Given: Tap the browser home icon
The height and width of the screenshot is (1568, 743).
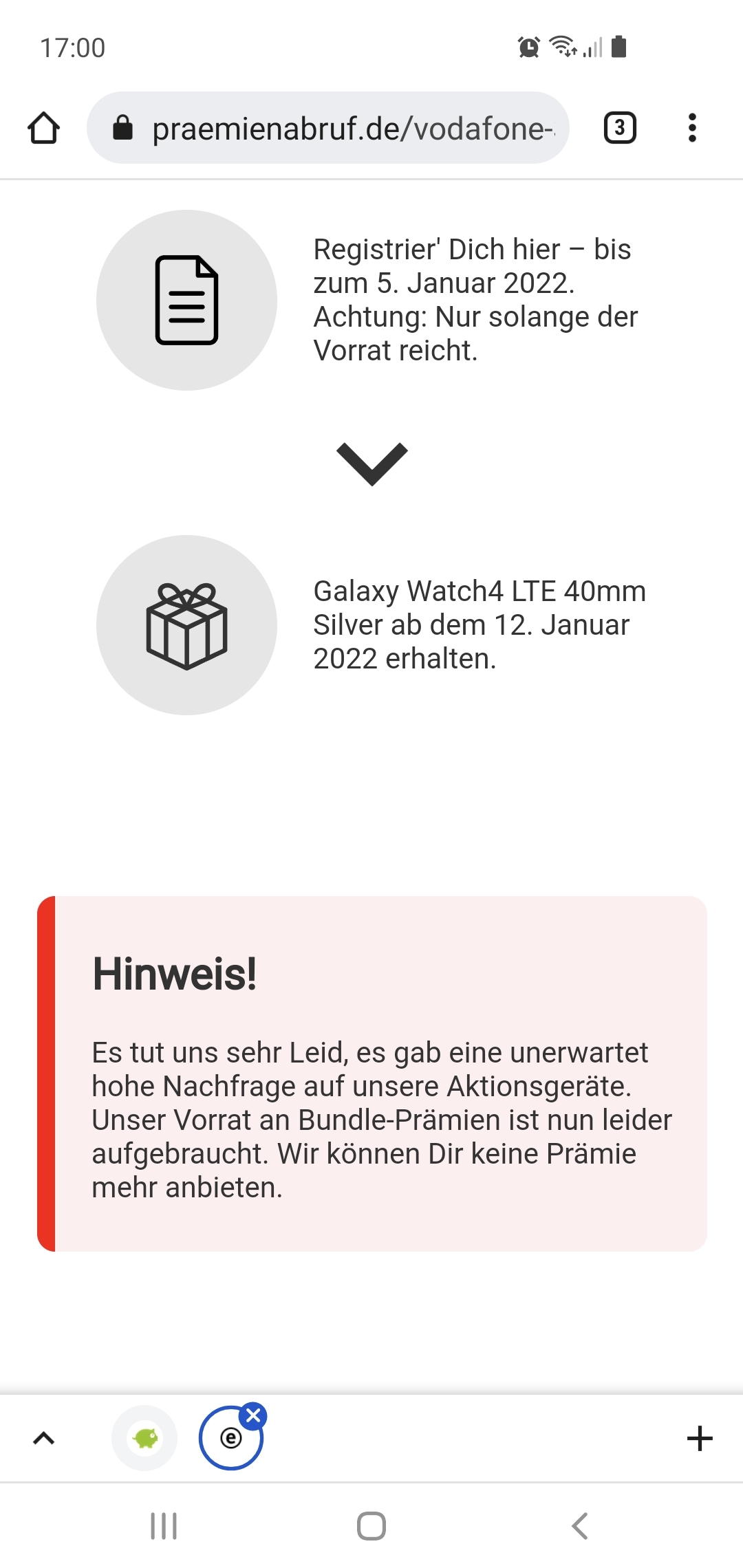Looking at the screenshot, I should pyautogui.click(x=43, y=128).
